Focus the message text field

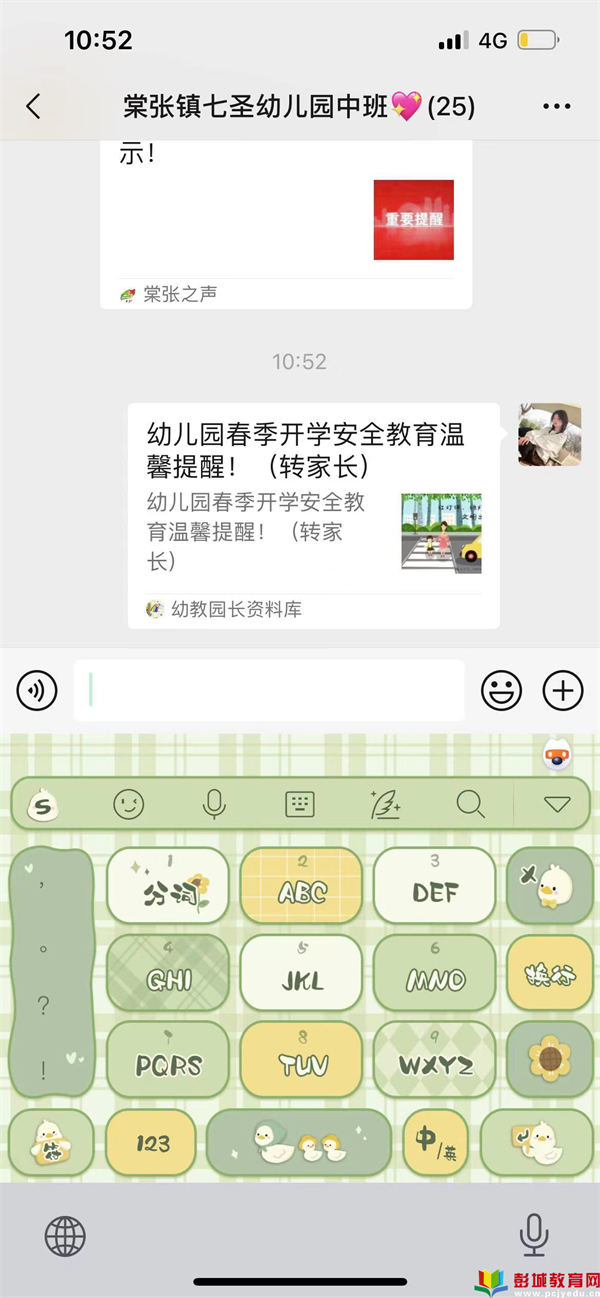(268, 690)
